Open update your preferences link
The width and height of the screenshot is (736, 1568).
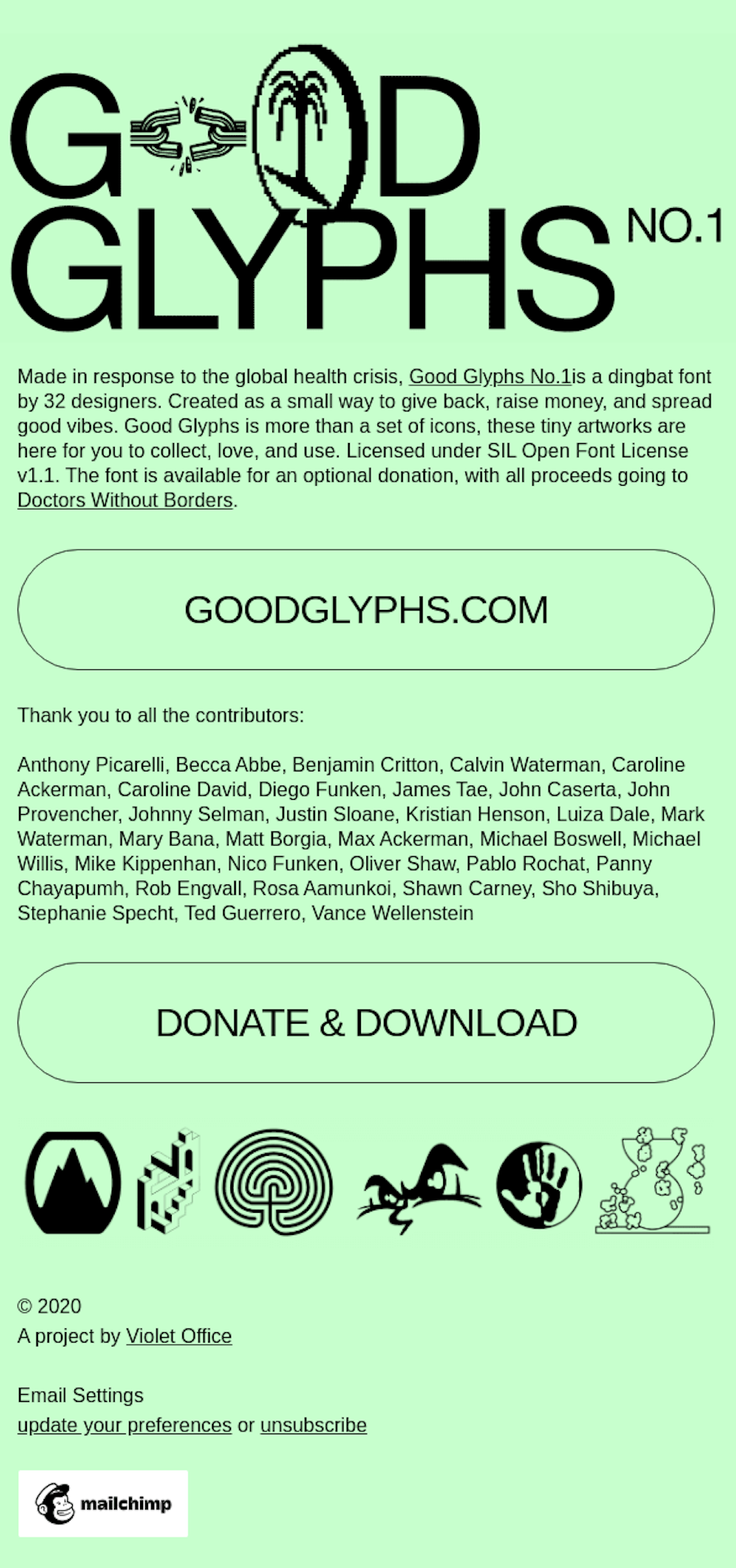point(124,1425)
